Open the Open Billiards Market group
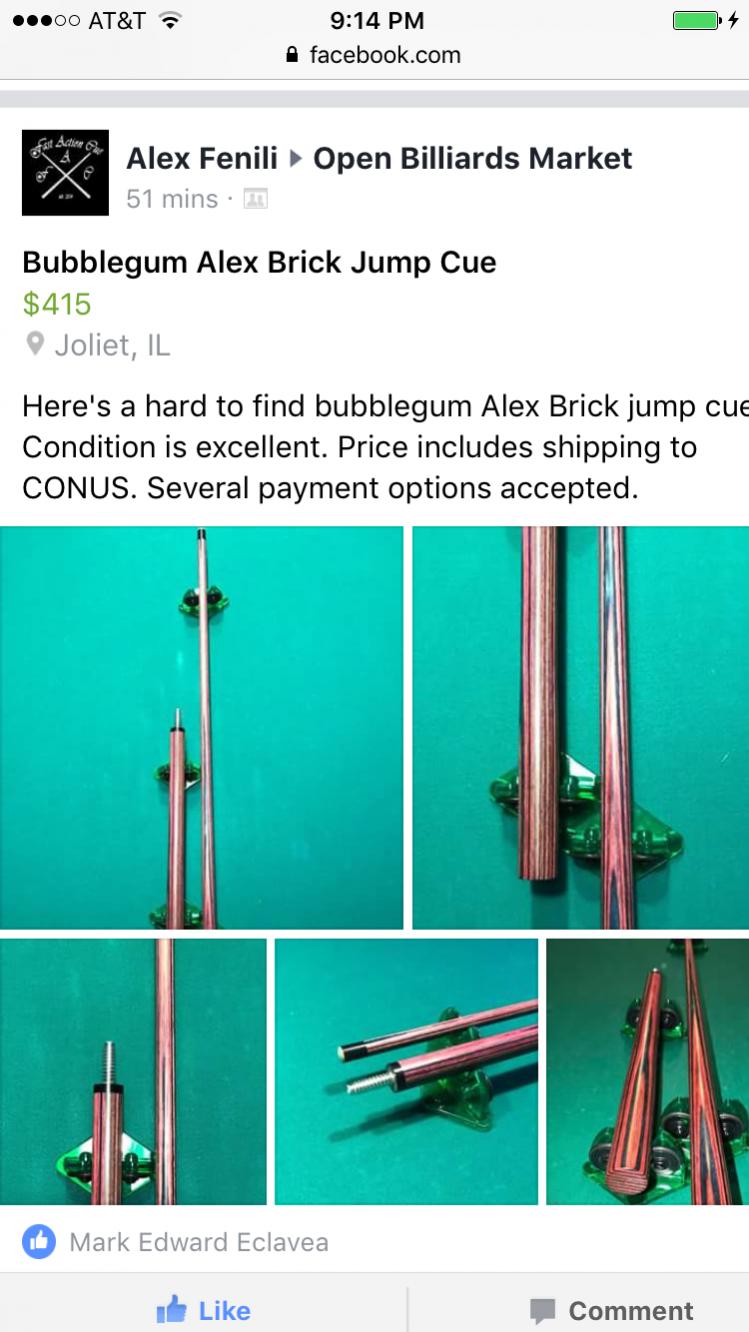 473,158
